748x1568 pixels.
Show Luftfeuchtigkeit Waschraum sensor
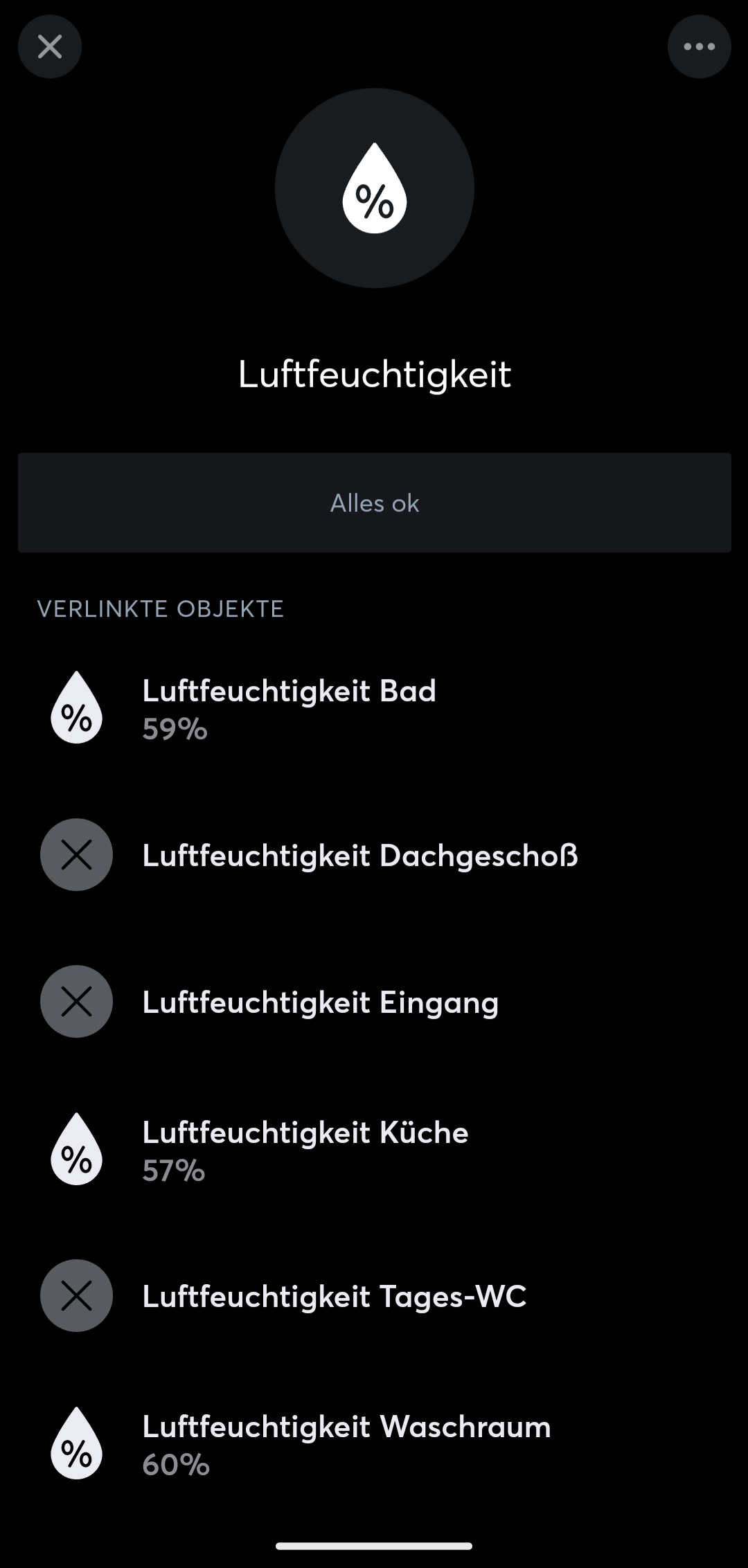click(346, 1443)
